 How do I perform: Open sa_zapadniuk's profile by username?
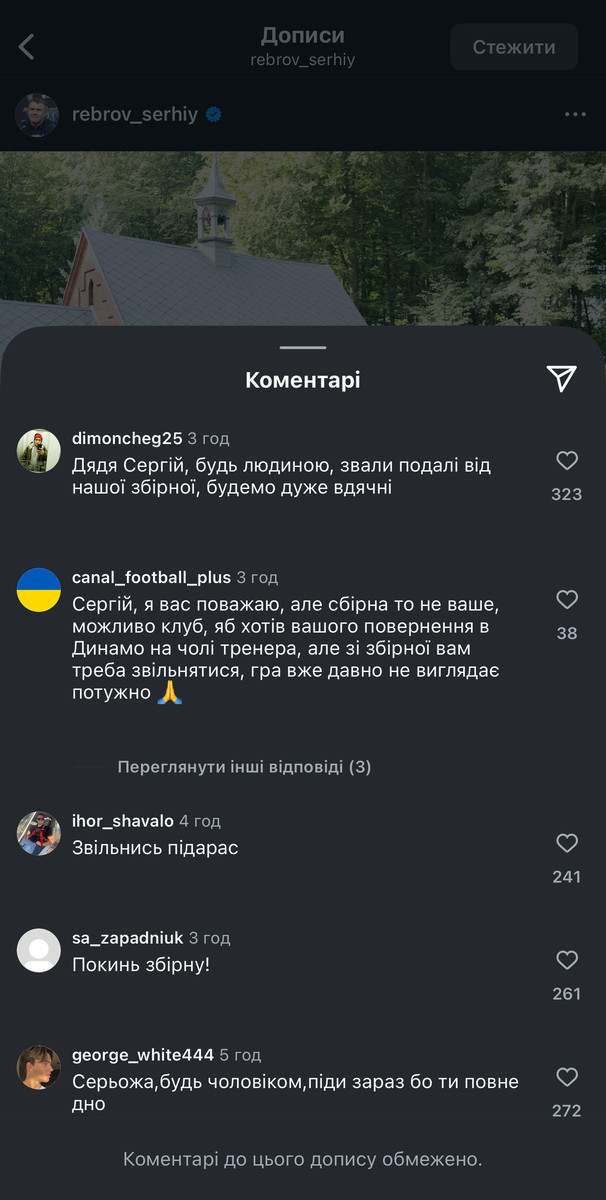128,938
